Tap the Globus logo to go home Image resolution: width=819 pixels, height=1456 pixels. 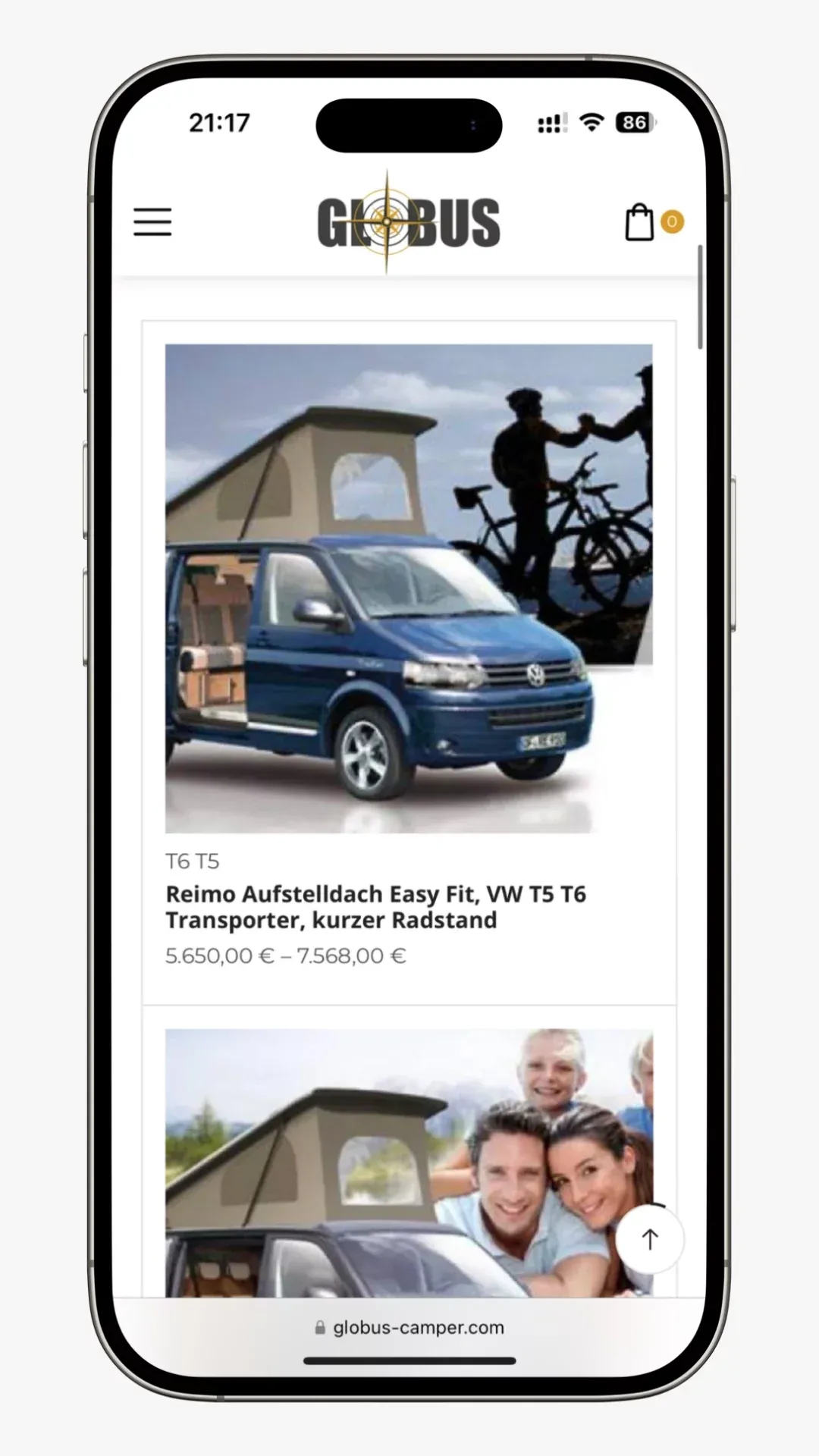click(x=408, y=222)
